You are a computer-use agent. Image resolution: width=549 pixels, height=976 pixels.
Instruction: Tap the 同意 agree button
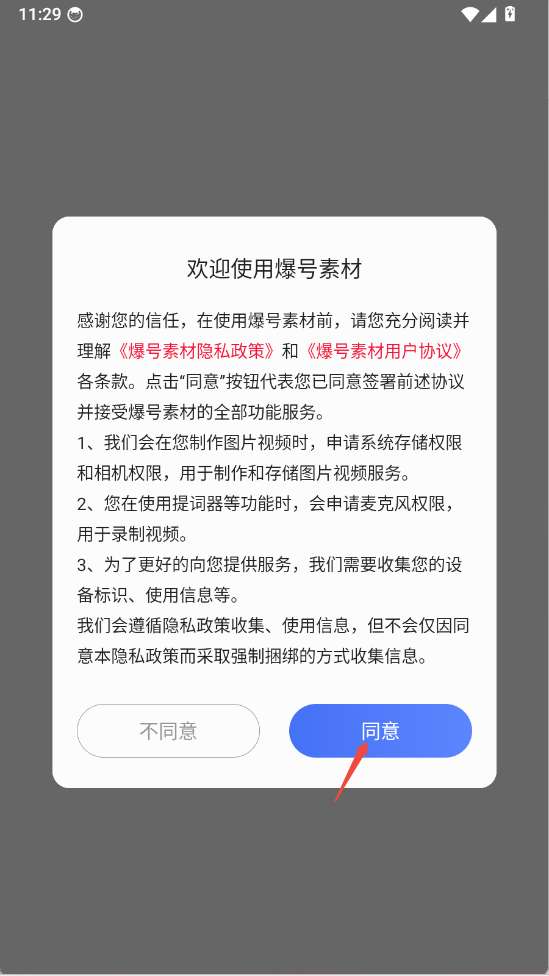380,731
